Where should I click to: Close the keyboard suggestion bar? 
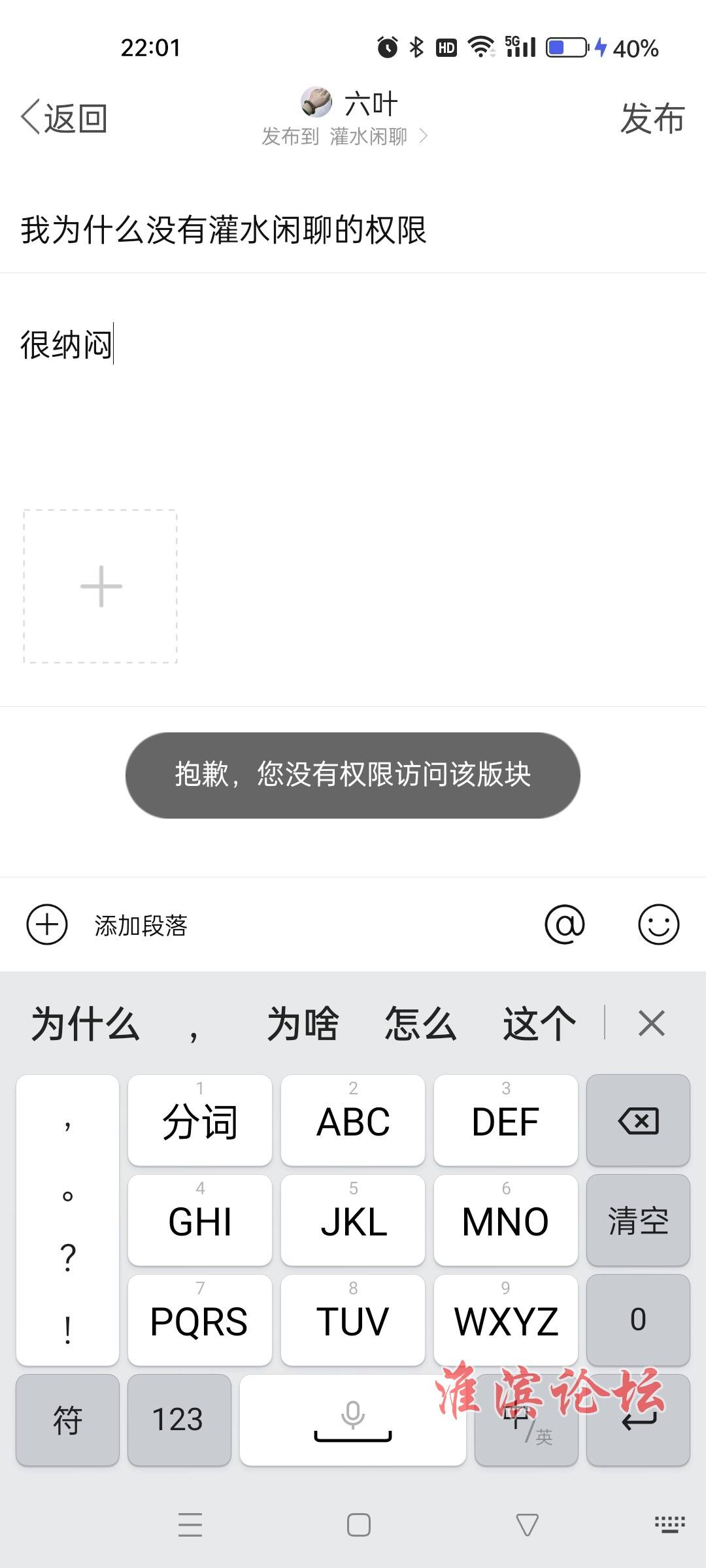[x=652, y=1023]
